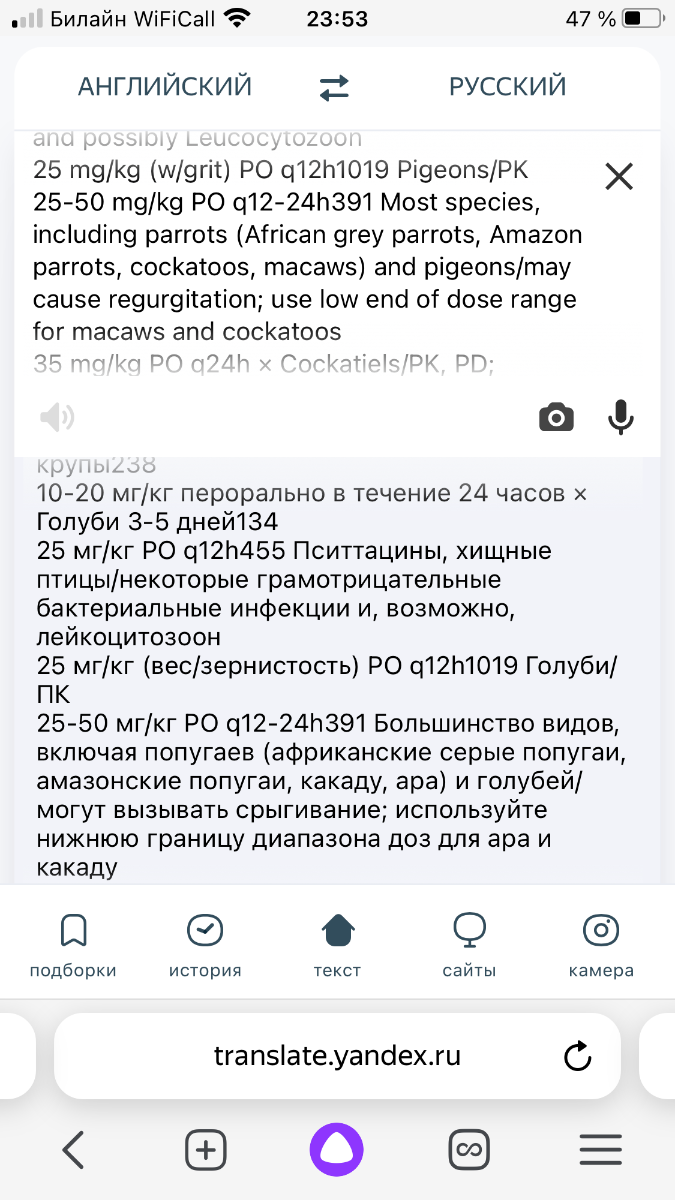Select the target language Русский

click(507, 87)
